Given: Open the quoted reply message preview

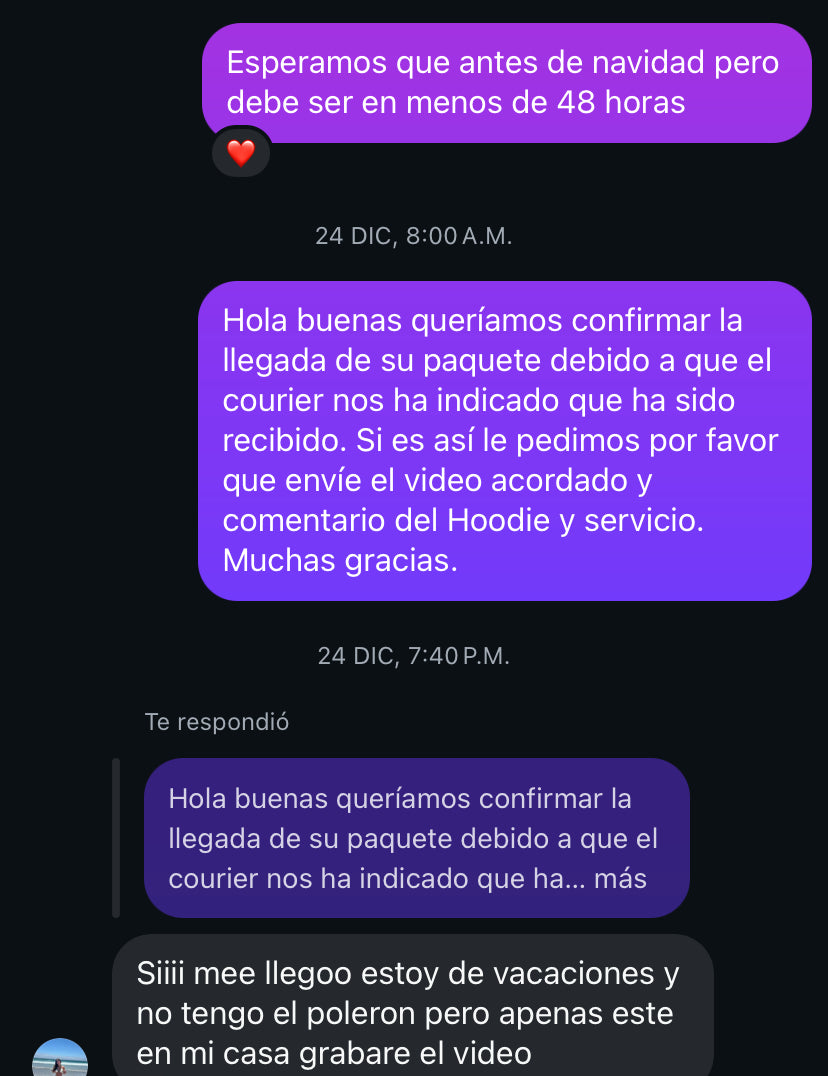Looking at the screenshot, I should click(x=416, y=839).
